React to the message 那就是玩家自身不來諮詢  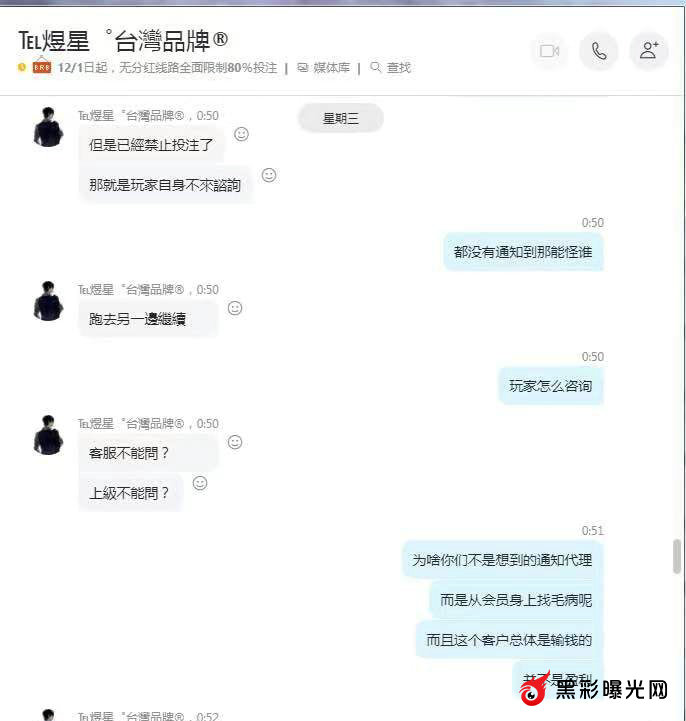(x=268, y=175)
